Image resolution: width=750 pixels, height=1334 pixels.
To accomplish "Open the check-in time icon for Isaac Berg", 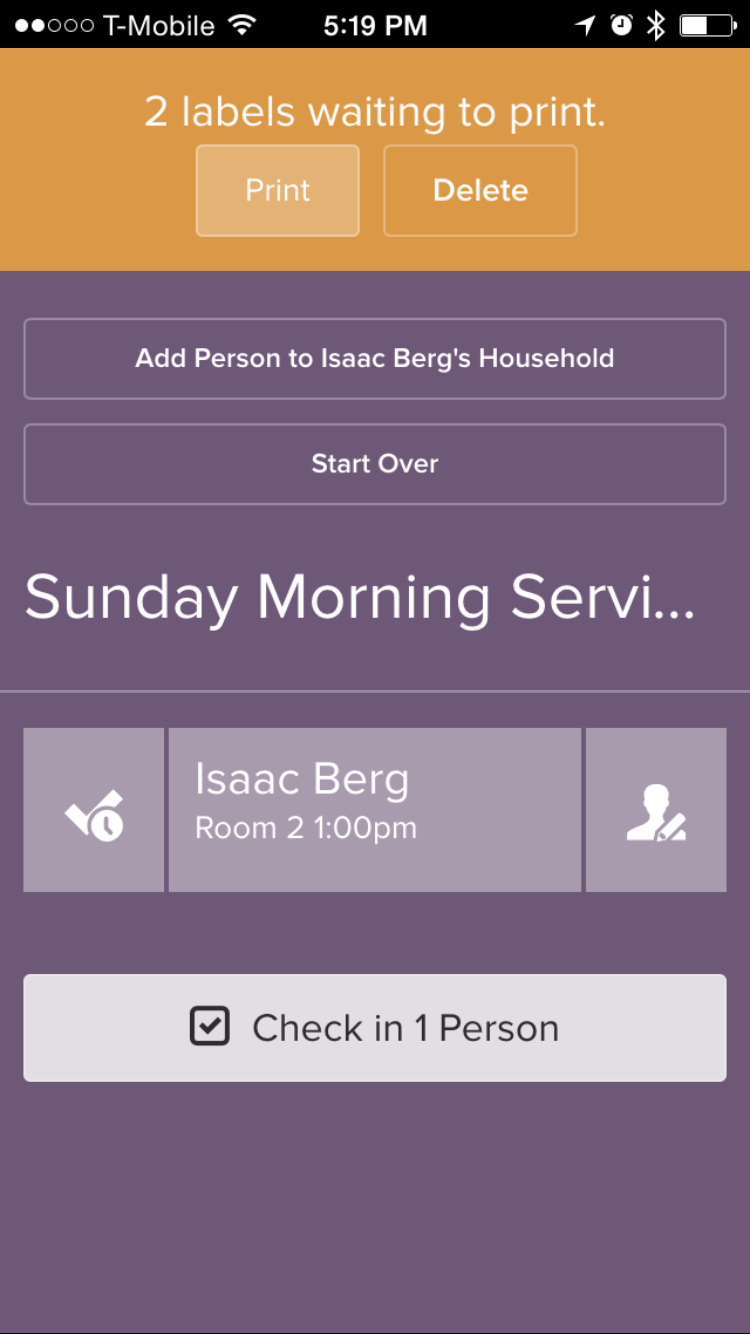I will 94,810.
